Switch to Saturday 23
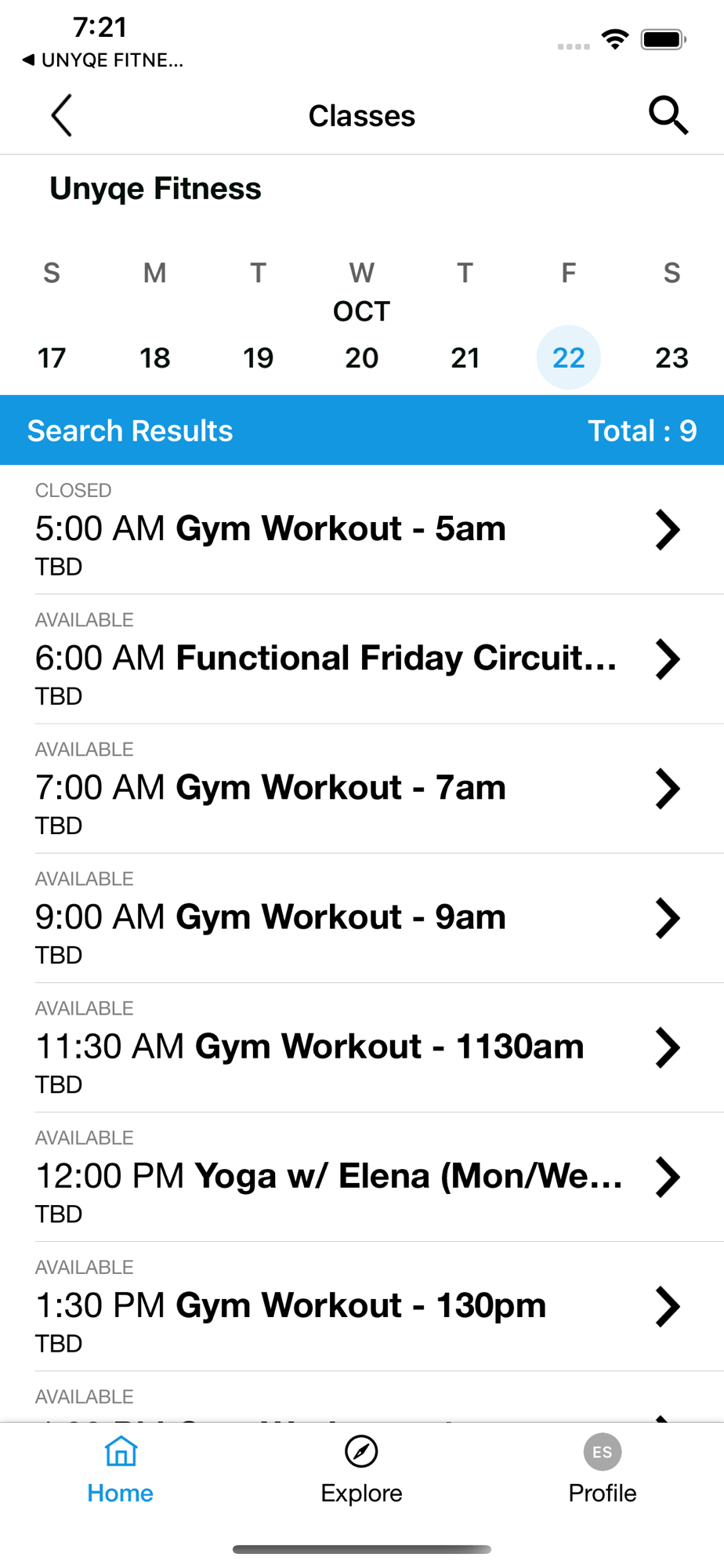Viewport: 724px width, 1568px height. click(x=672, y=358)
